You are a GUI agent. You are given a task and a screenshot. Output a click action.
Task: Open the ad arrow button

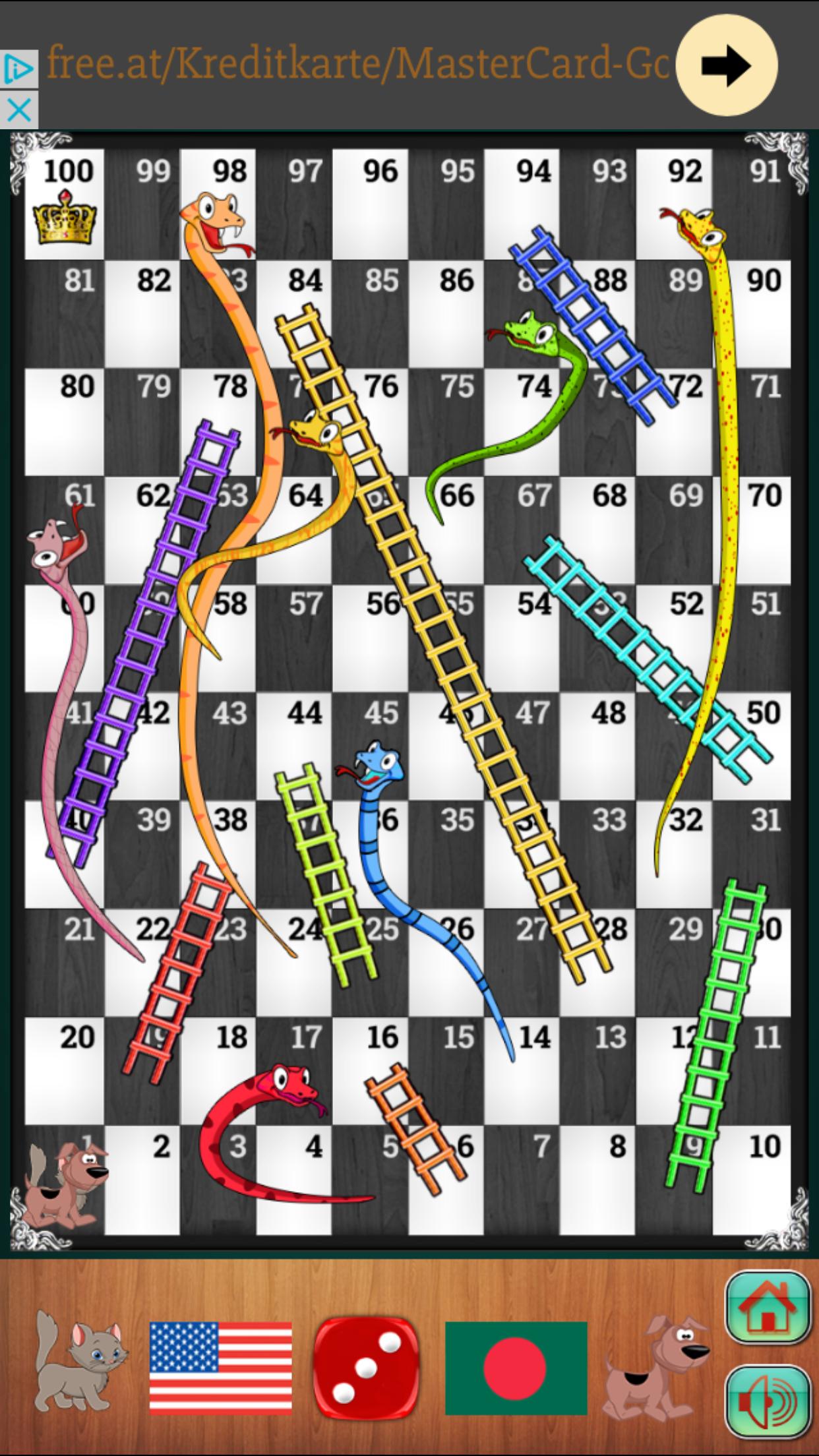727,65
